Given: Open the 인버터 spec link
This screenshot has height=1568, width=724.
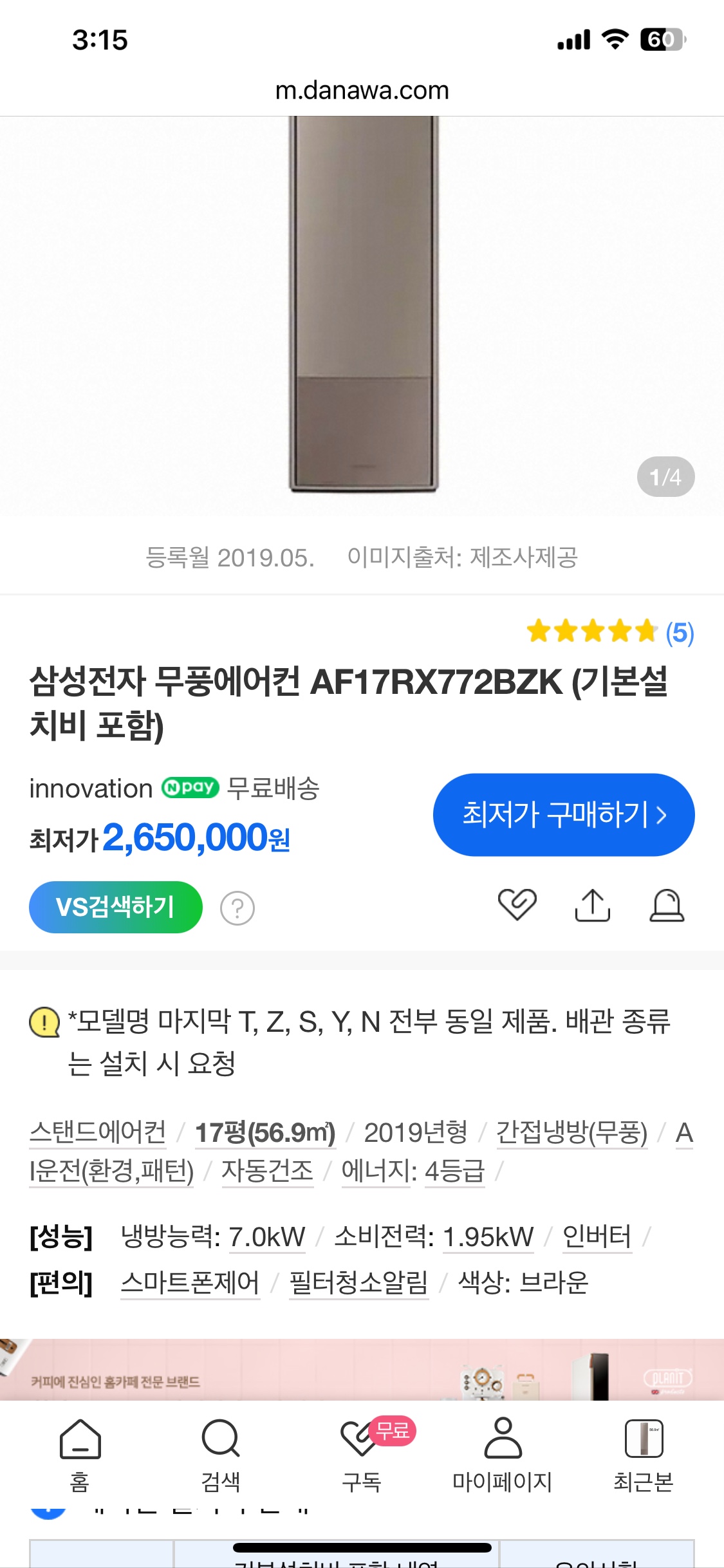Looking at the screenshot, I should click(x=597, y=1237).
